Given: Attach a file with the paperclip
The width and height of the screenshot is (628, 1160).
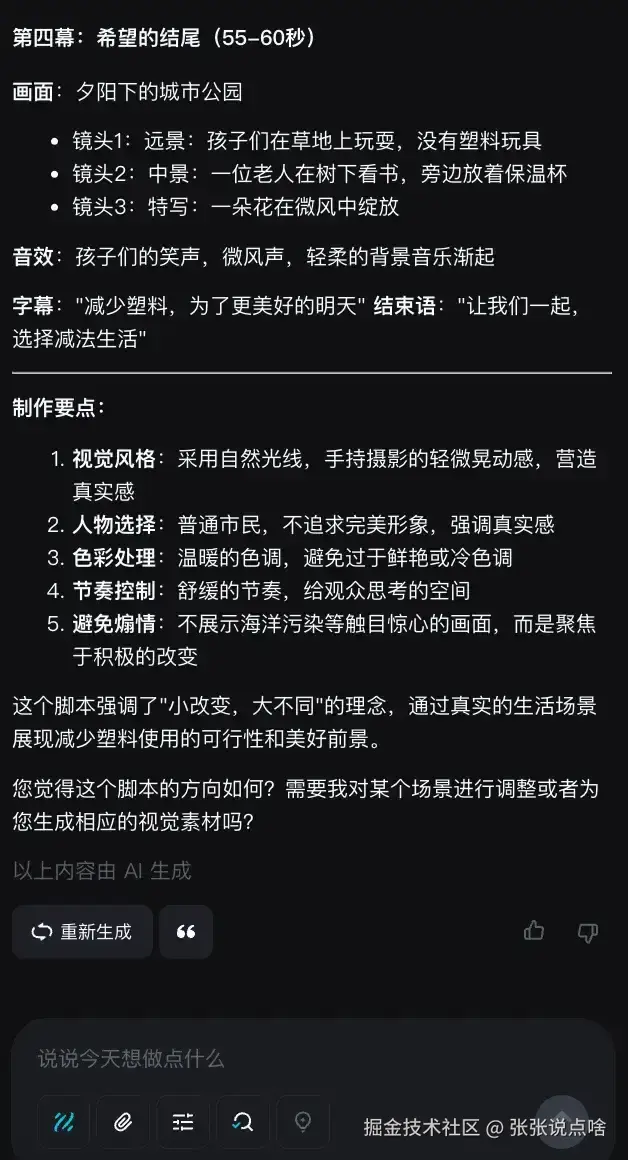Looking at the screenshot, I should point(123,1122).
